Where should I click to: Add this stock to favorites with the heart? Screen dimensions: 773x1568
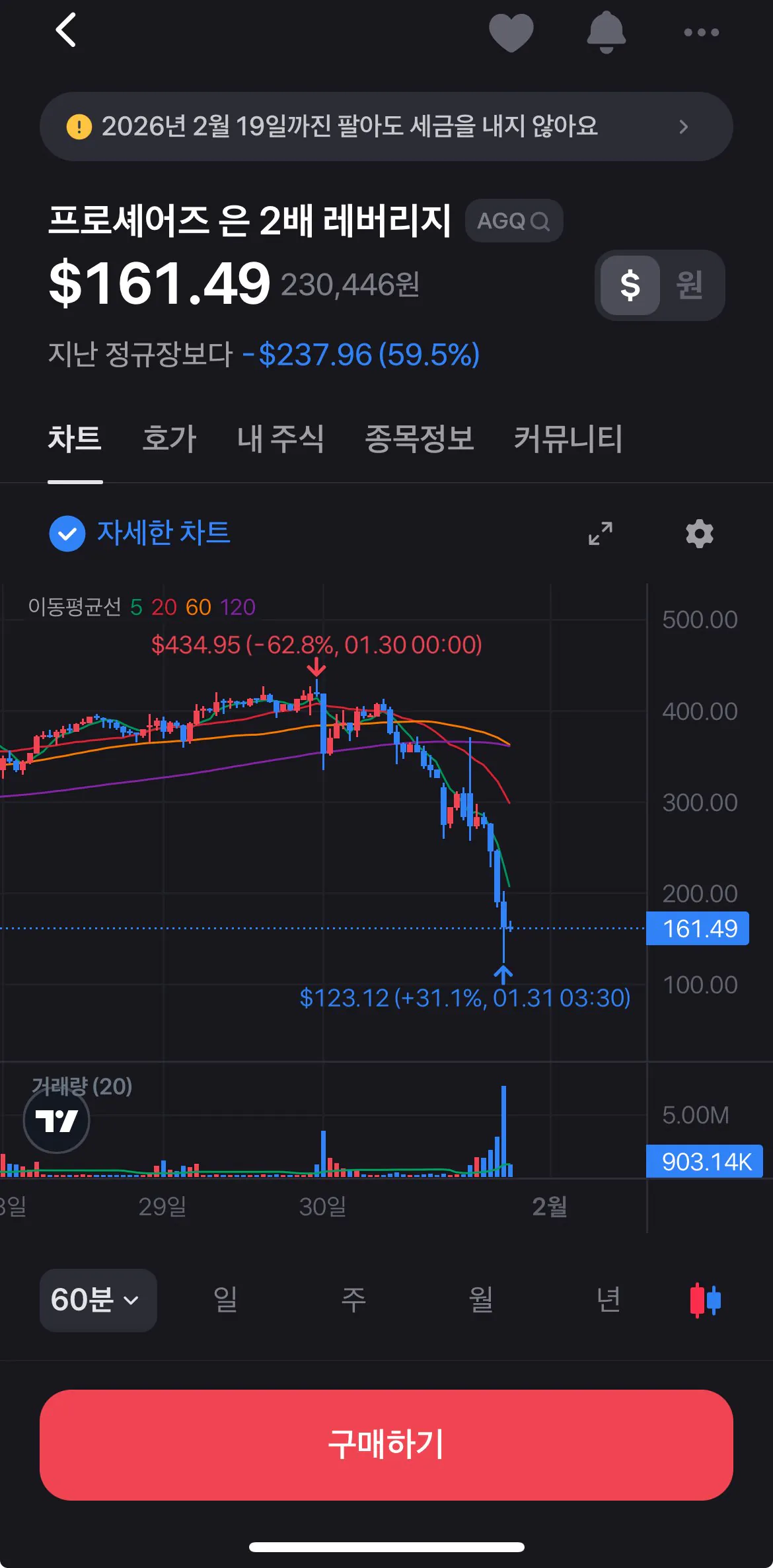point(511,32)
